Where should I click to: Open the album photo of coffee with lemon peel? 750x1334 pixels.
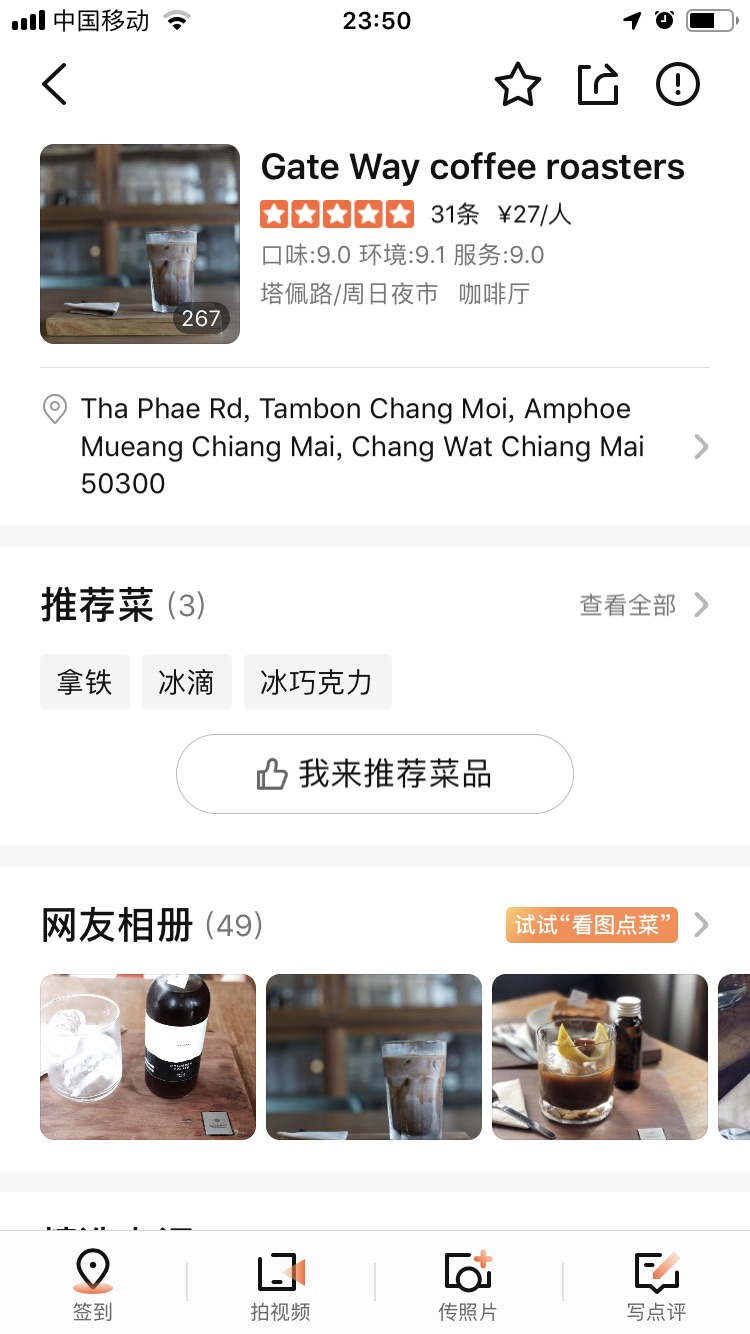click(600, 1057)
